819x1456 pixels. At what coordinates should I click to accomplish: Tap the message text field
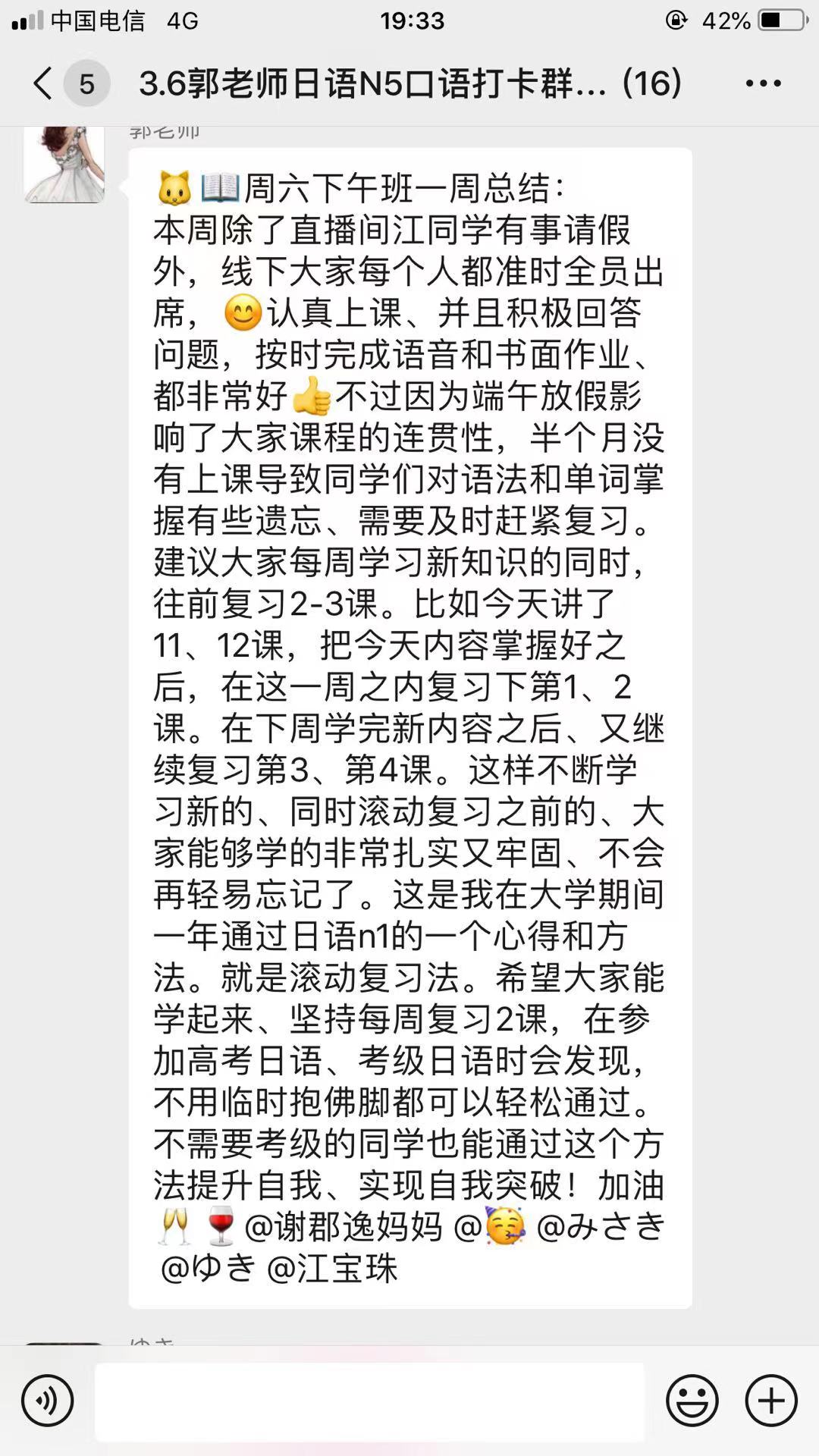point(369,1401)
